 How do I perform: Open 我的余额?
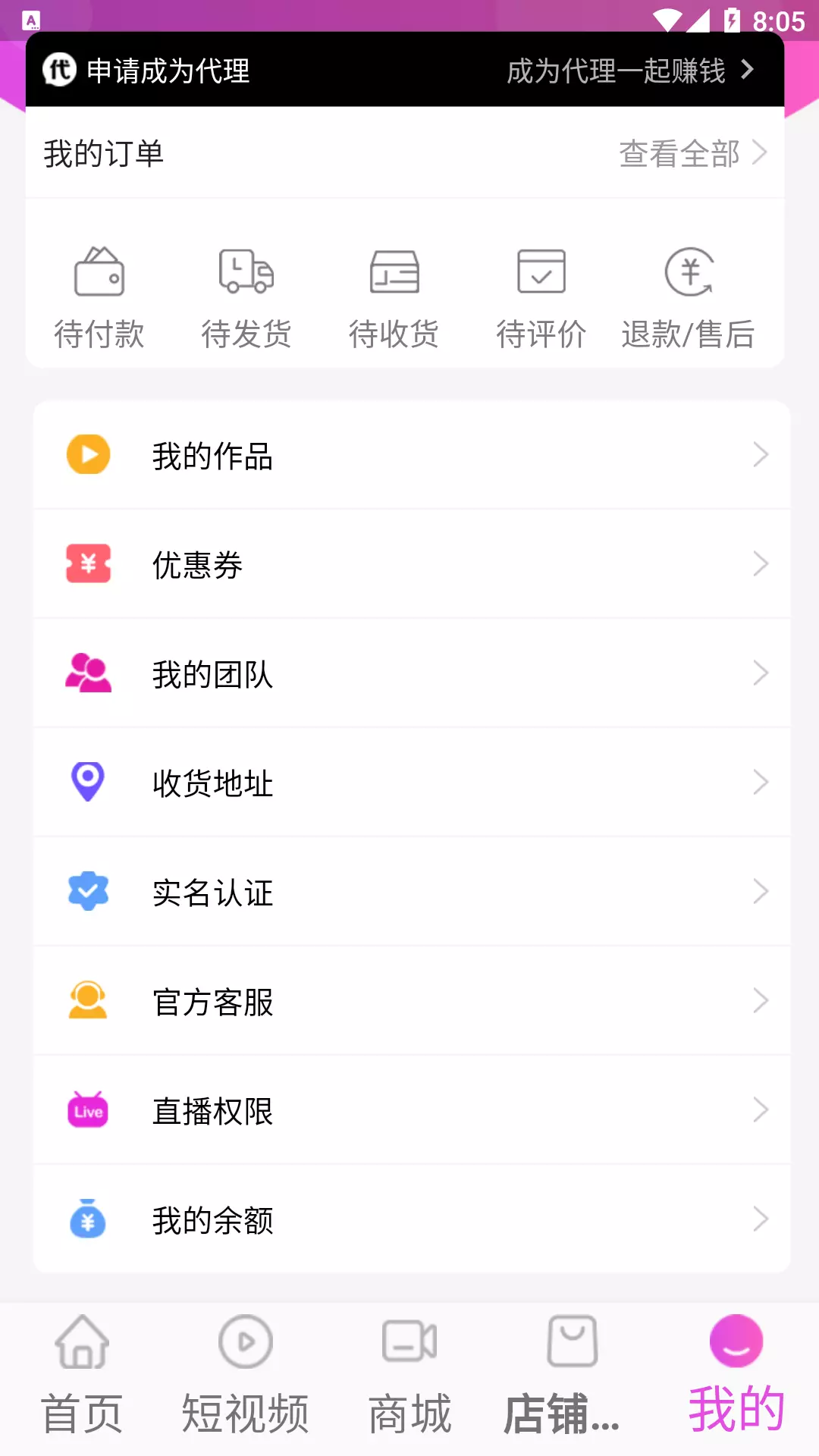coord(412,1219)
